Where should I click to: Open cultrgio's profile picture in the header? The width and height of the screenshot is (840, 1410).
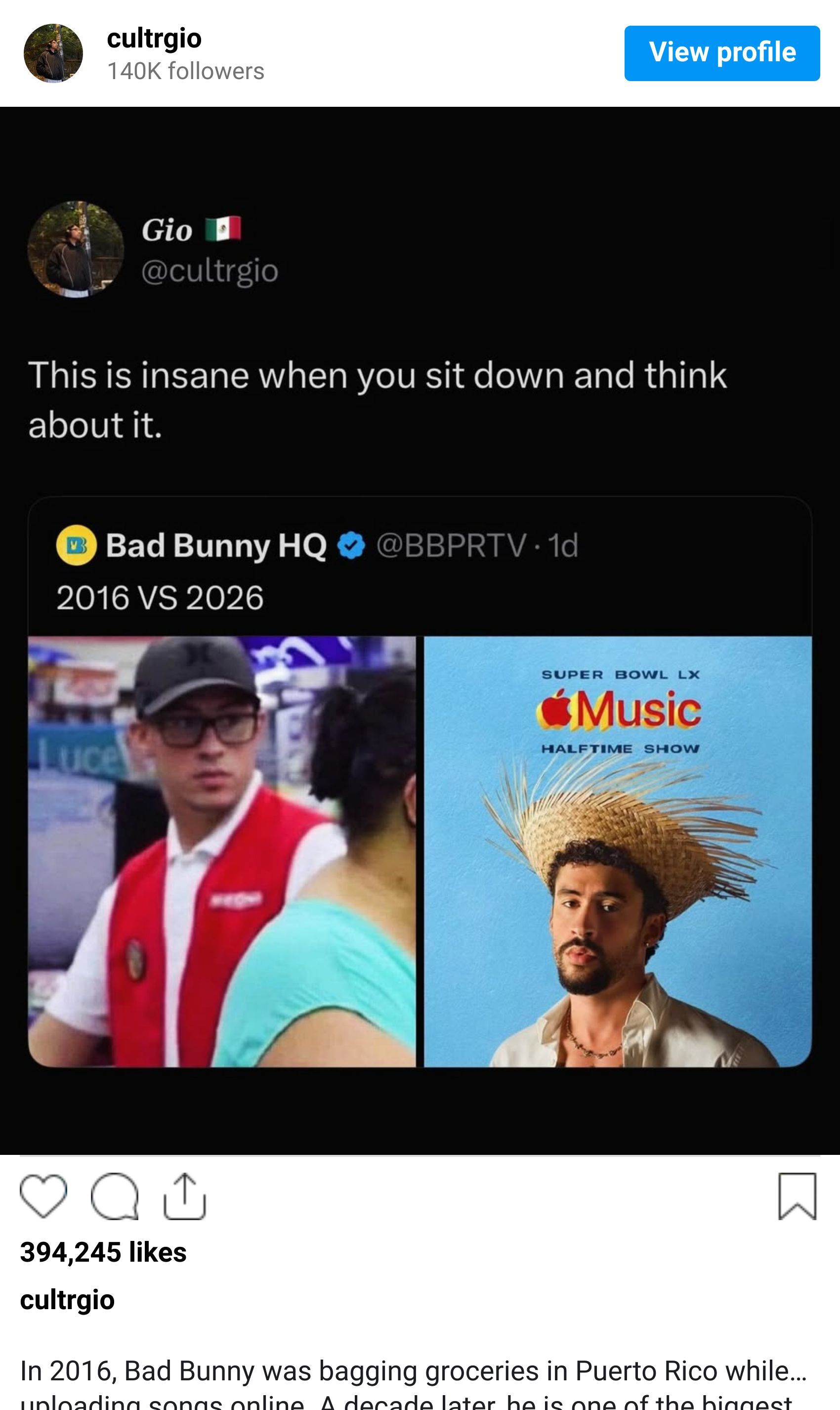[53, 53]
